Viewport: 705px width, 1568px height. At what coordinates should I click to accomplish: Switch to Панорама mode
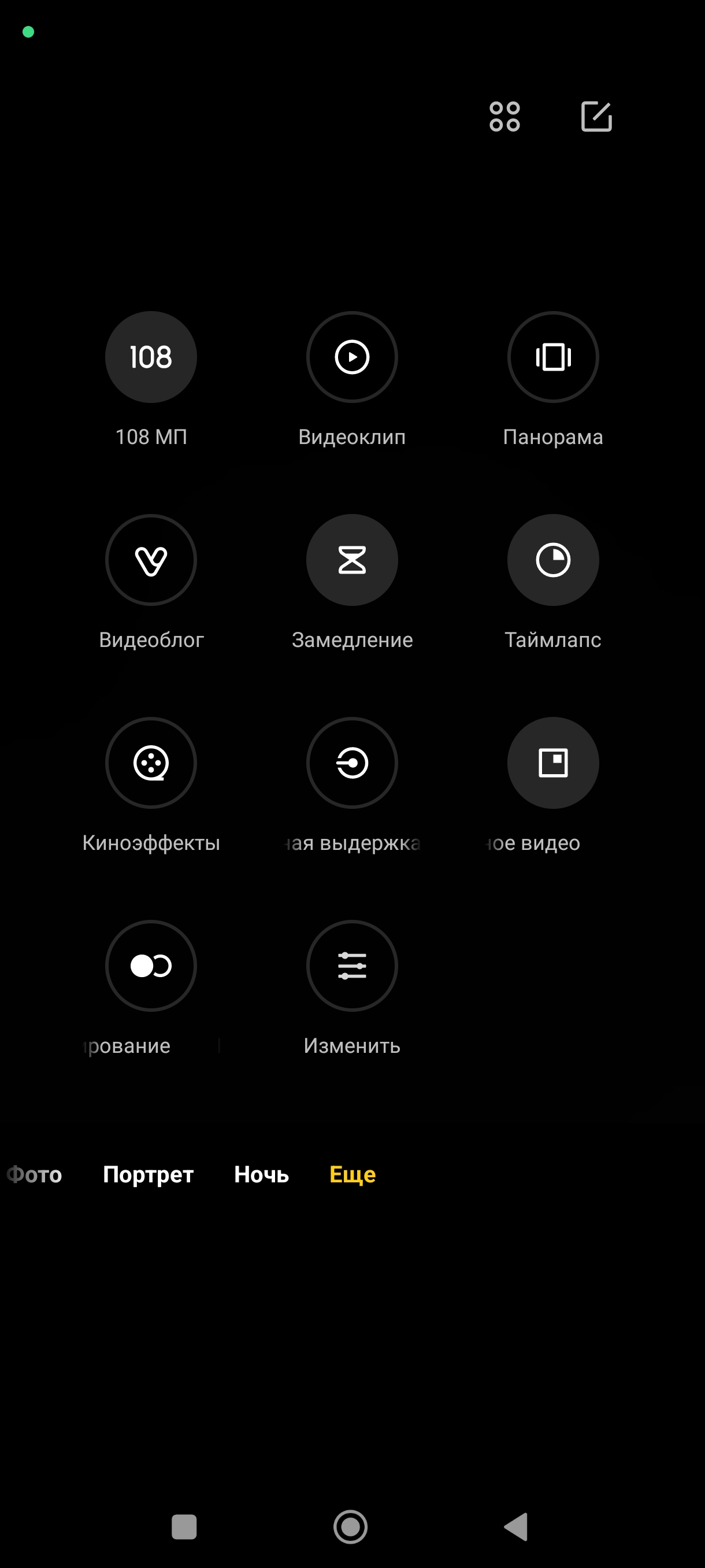553,357
